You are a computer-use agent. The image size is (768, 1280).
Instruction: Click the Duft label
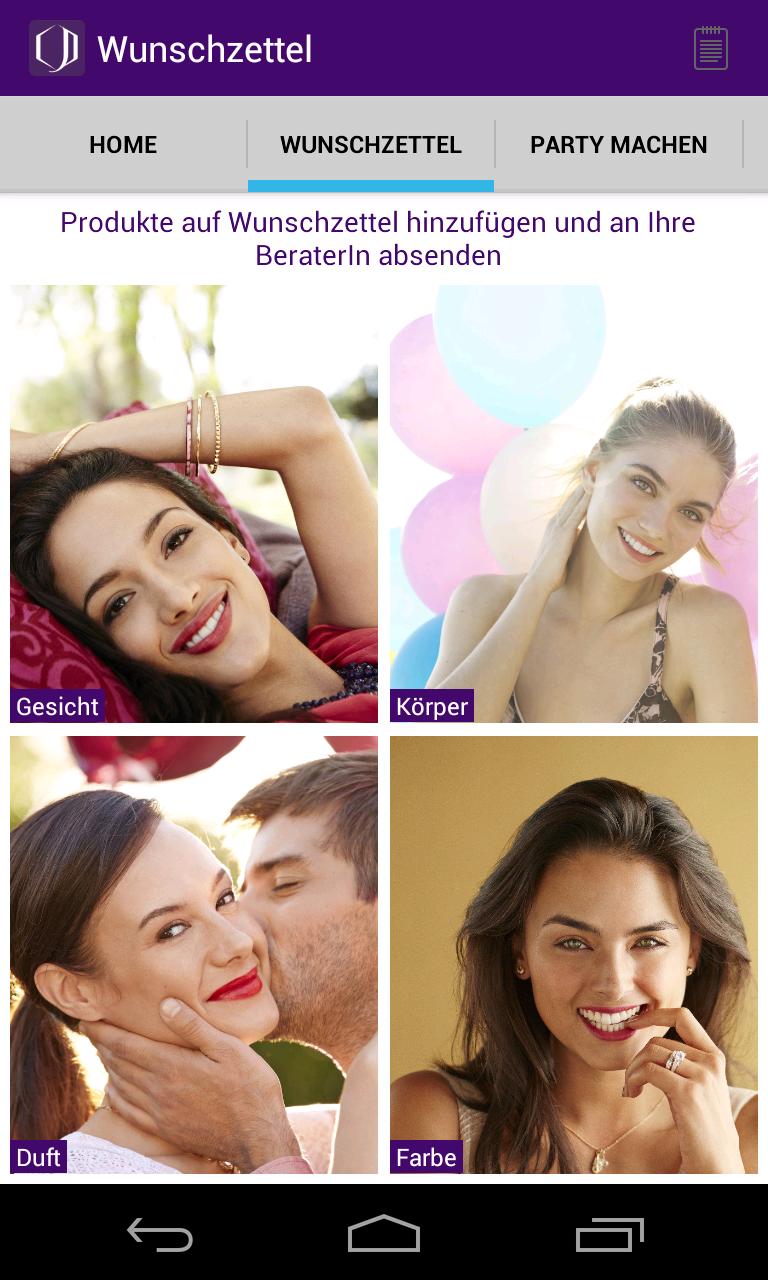38,1157
